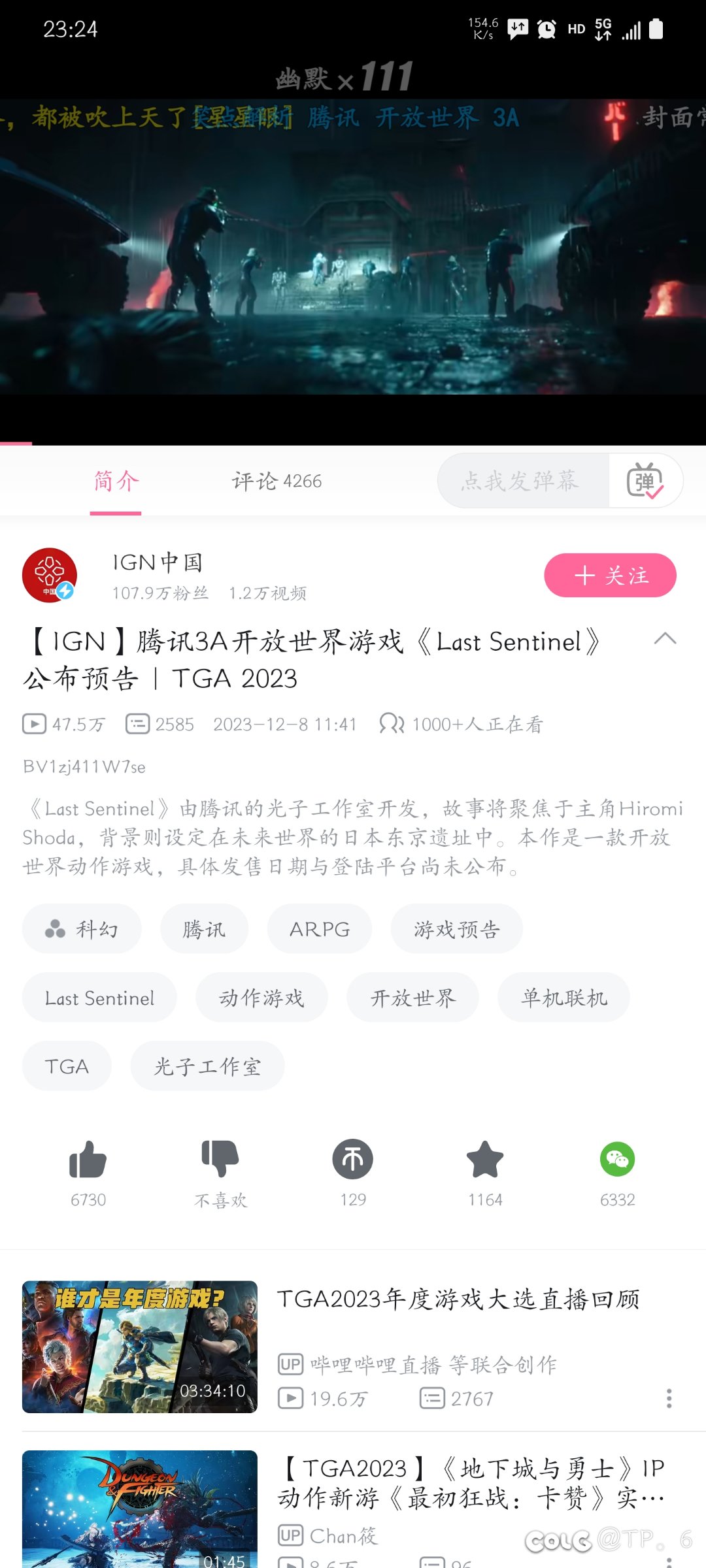Viewport: 706px width, 1568px height.
Task: Switch to the 评论 tab
Action: click(x=277, y=482)
